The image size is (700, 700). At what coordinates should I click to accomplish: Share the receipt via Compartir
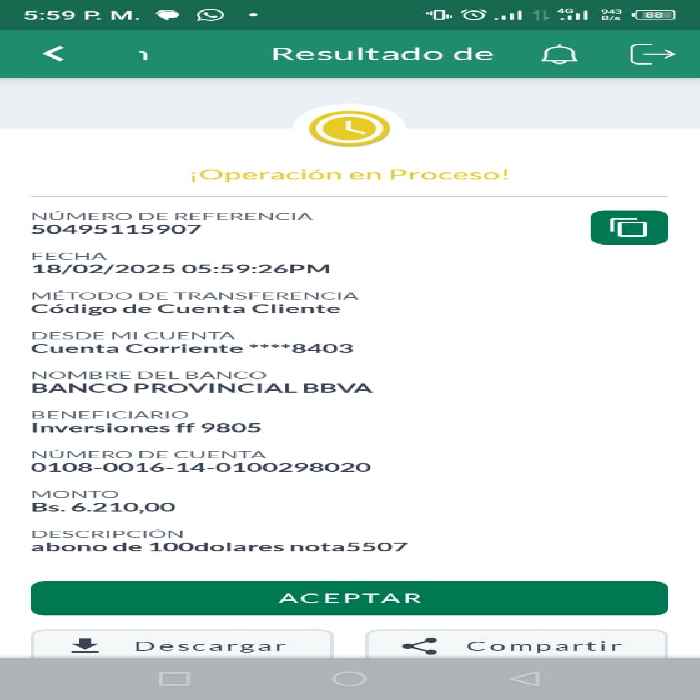click(x=516, y=645)
